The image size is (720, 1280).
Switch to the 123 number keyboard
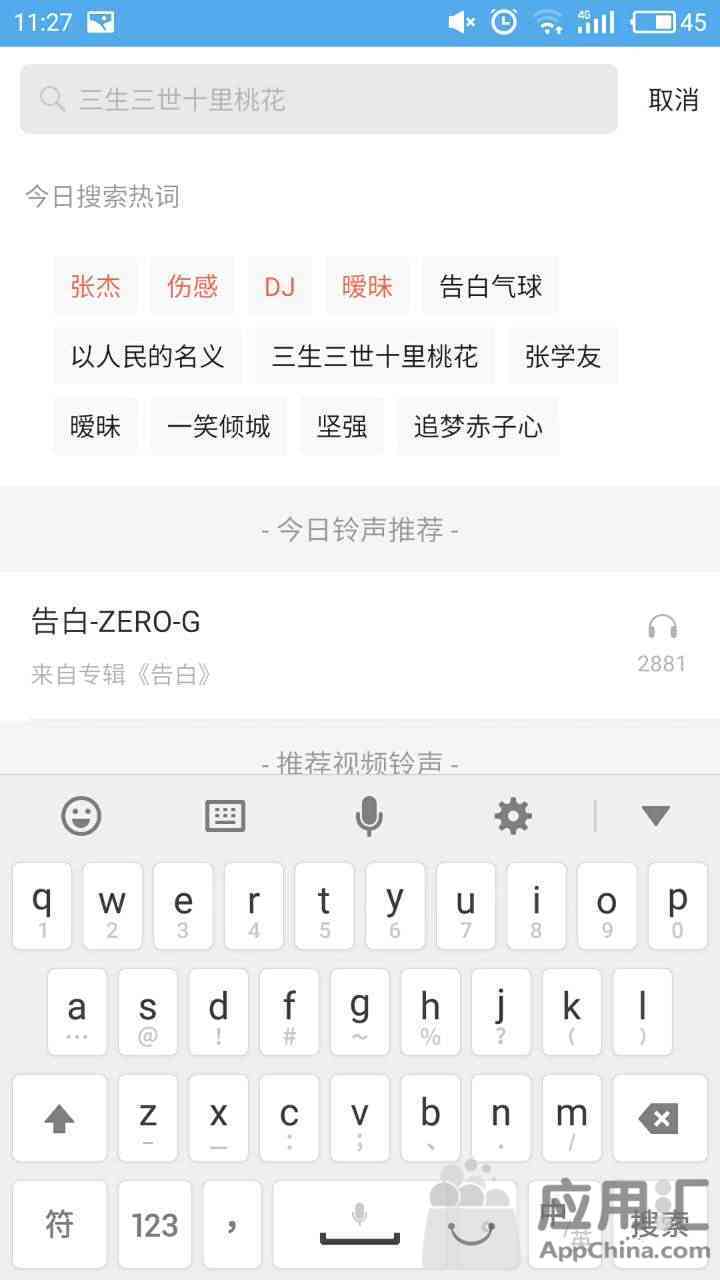click(x=154, y=1224)
